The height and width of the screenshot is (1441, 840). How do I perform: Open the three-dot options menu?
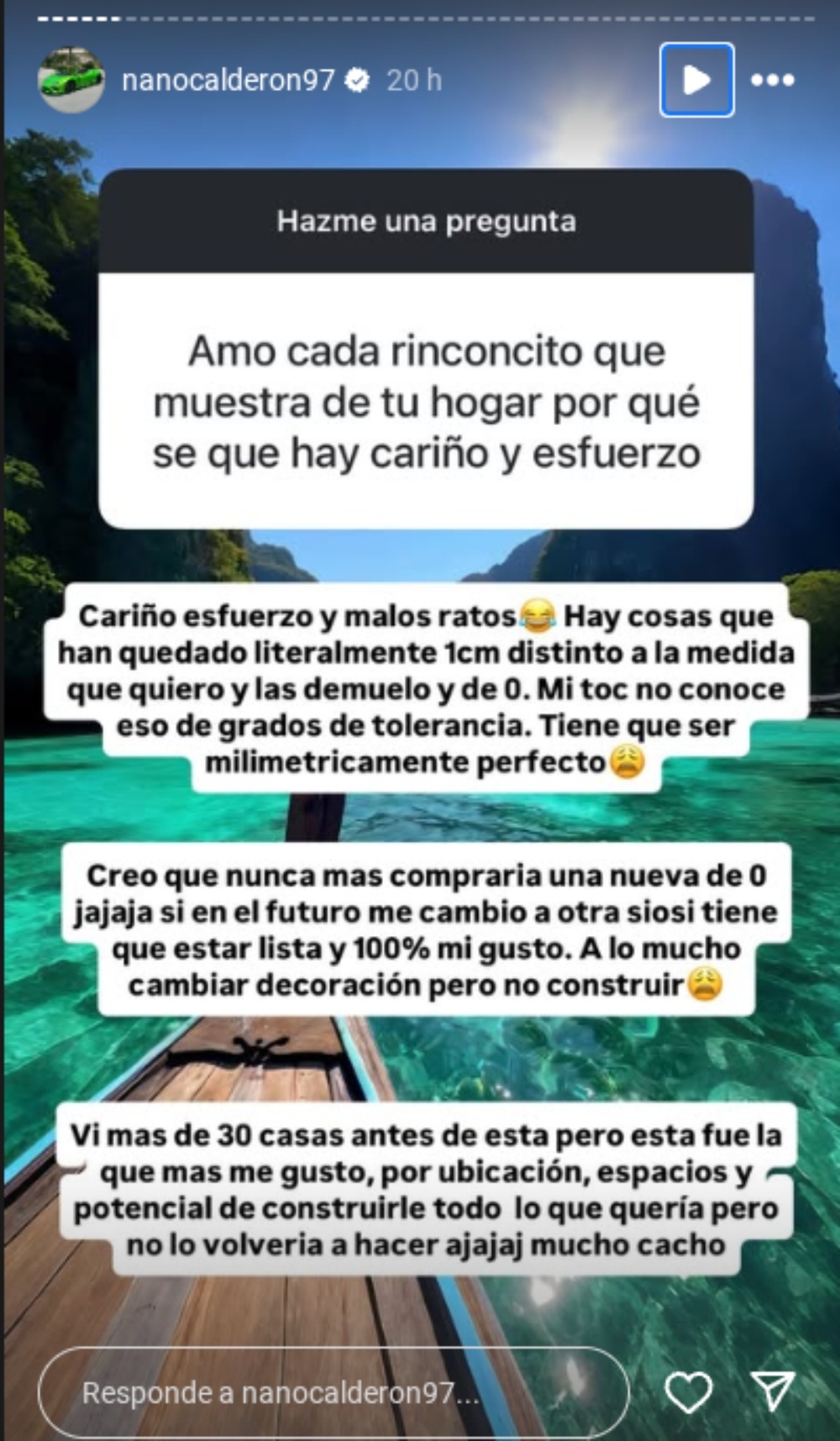772,81
